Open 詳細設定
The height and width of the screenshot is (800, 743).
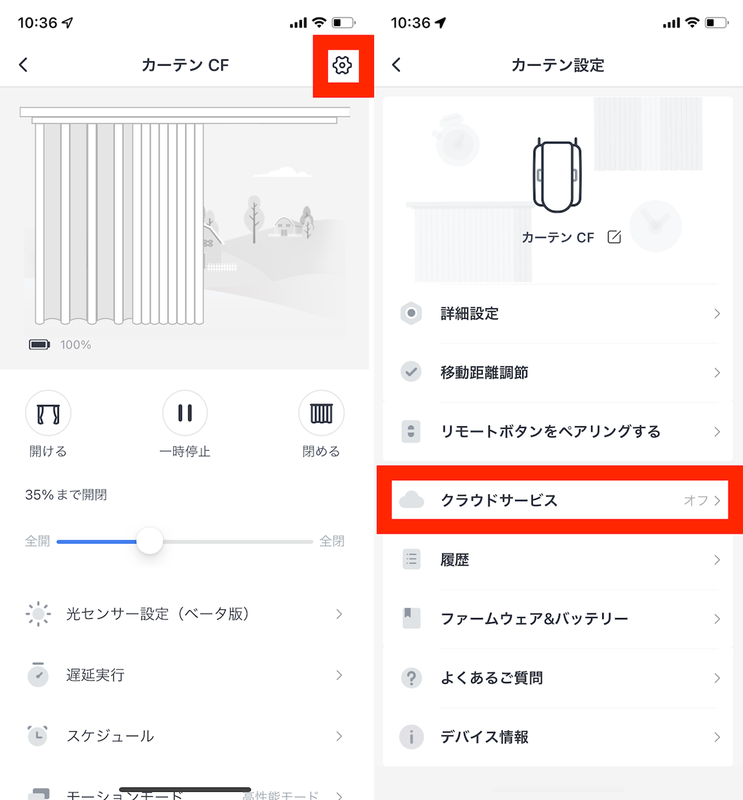point(559,314)
